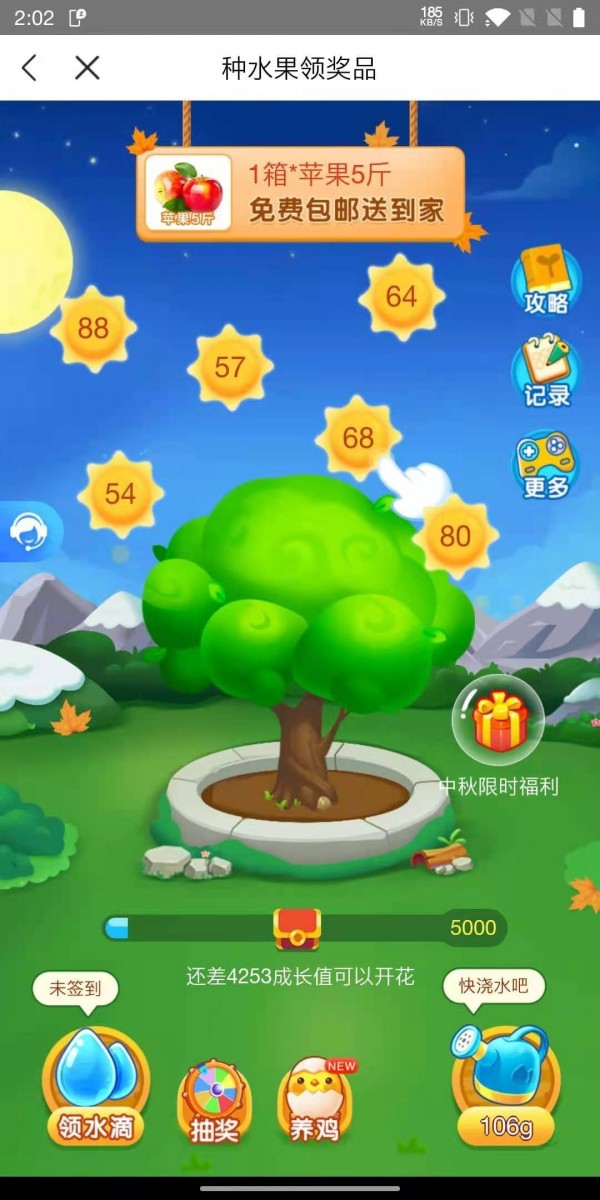Screen dimensions: 600x1200
Task: View the 记录 records
Action: pyautogui.click(x=546, y=372)
